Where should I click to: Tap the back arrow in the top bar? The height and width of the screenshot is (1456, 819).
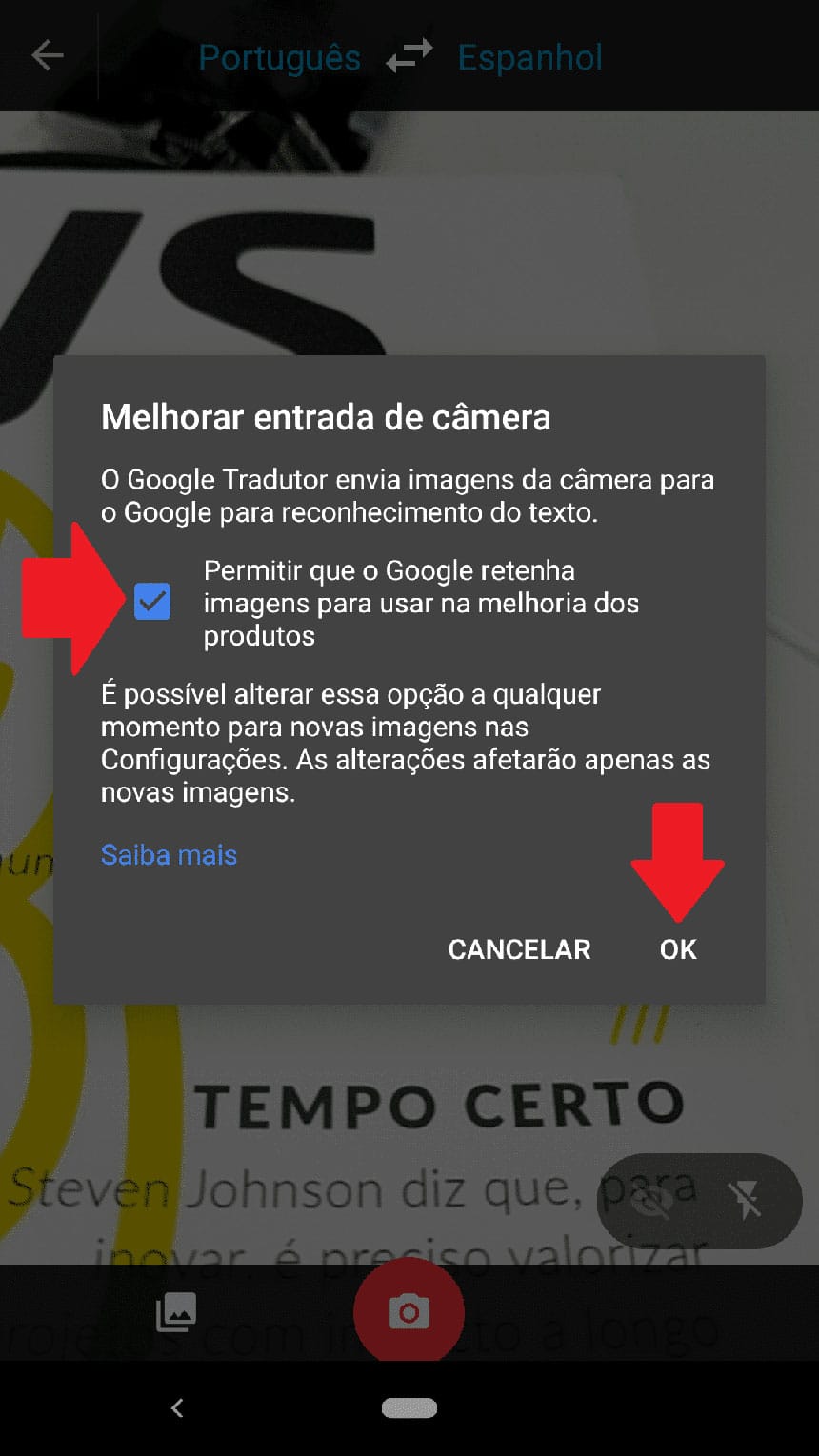click(47, 55)
